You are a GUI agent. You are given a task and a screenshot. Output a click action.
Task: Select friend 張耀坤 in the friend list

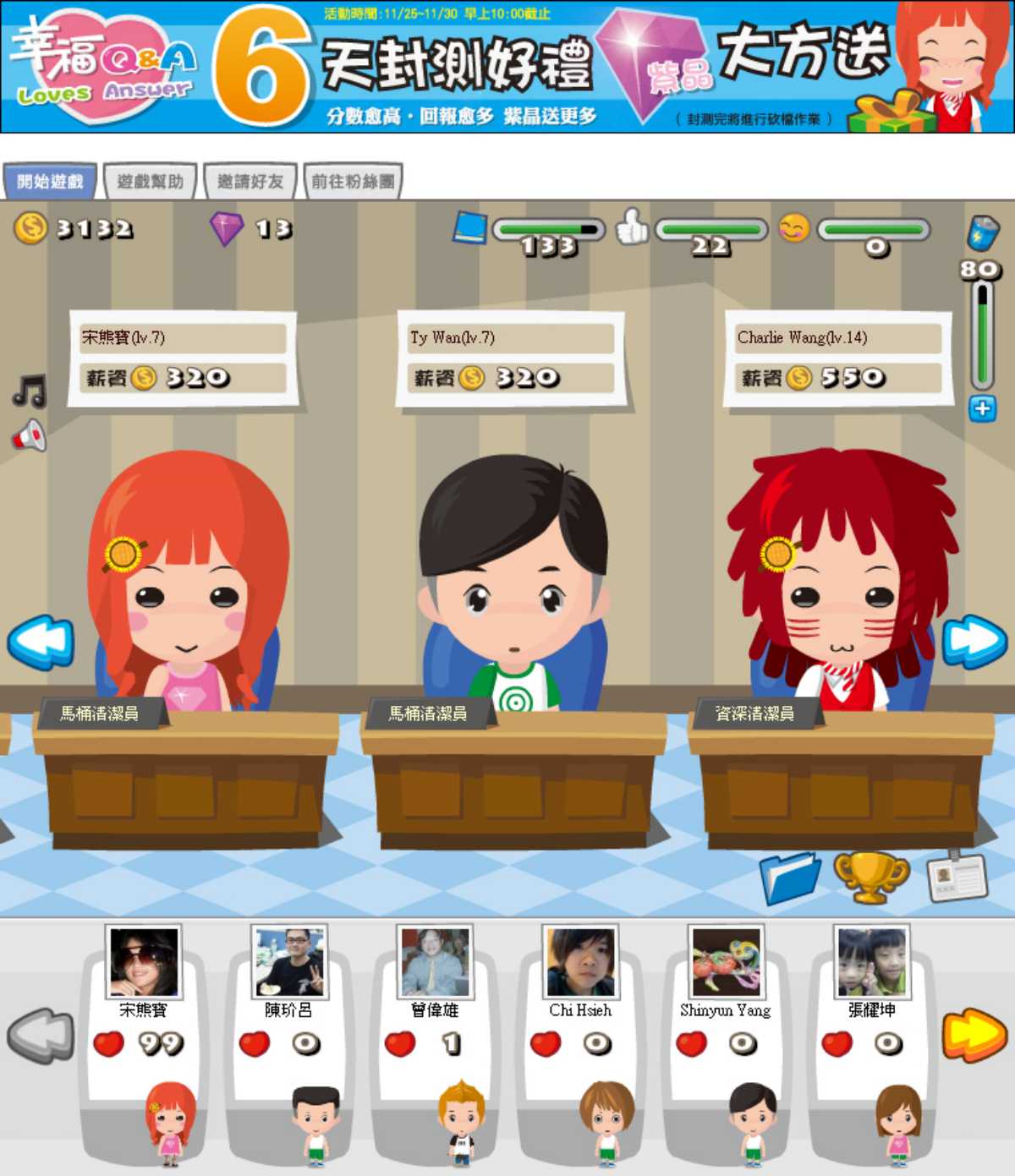[x=872, y=963]
